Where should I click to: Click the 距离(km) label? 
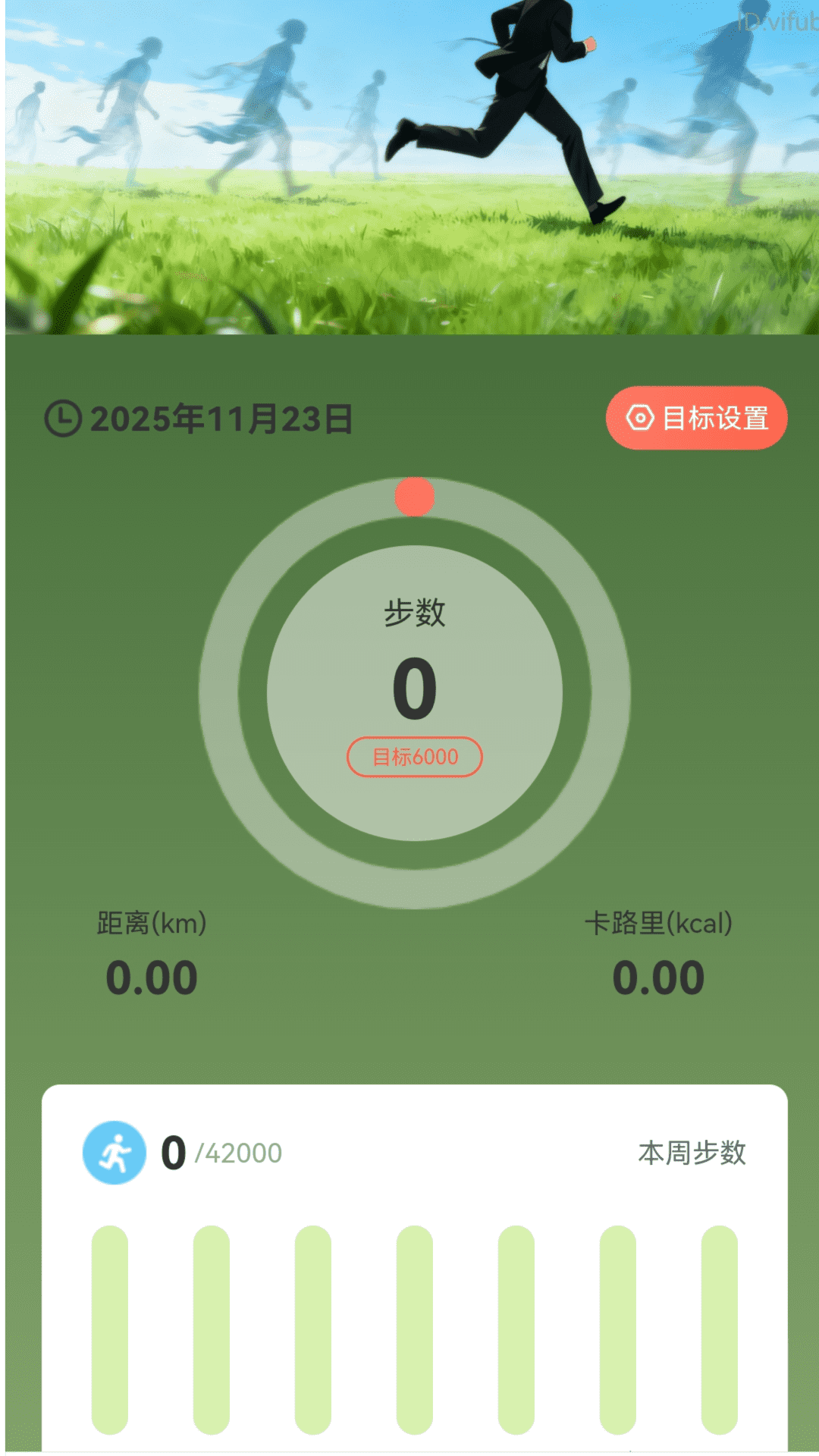pos(152,922)
